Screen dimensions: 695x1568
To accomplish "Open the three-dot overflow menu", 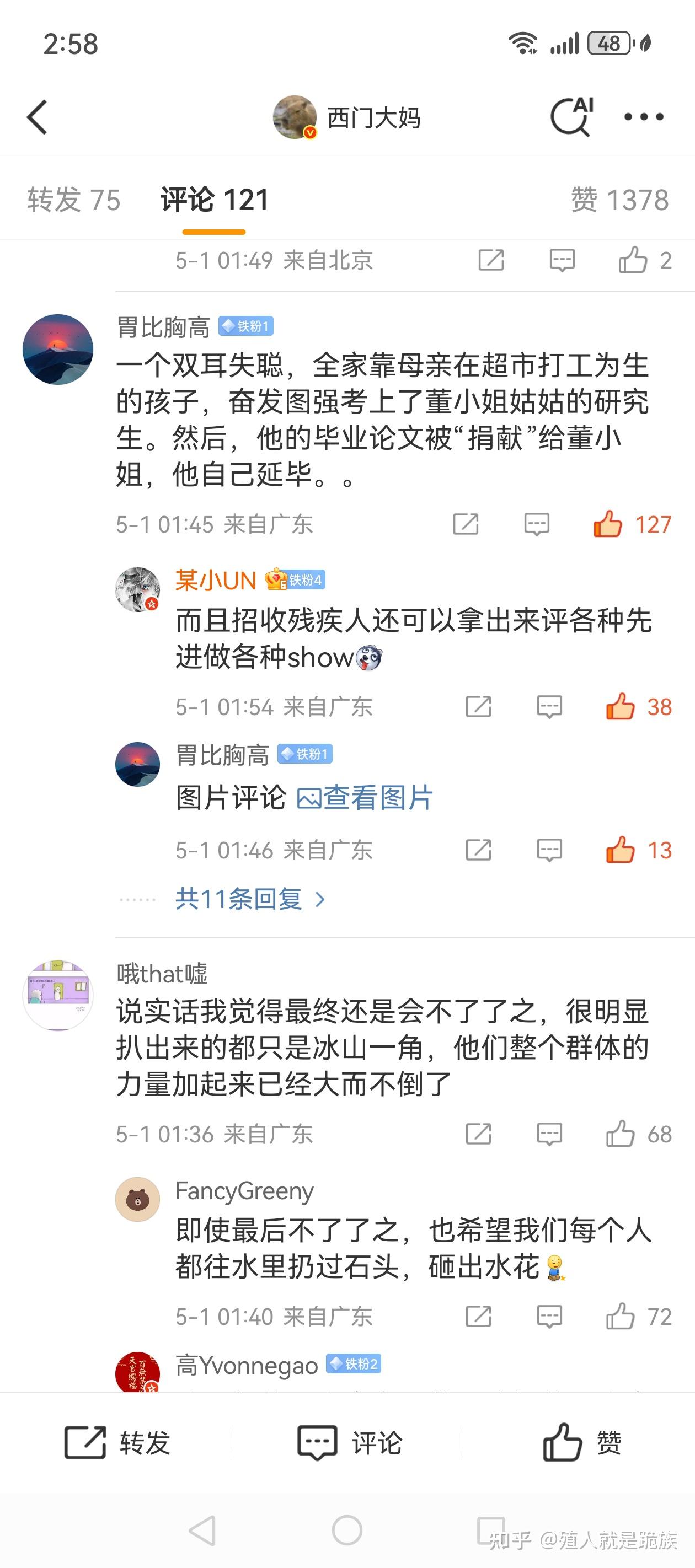I will point(643,117).
